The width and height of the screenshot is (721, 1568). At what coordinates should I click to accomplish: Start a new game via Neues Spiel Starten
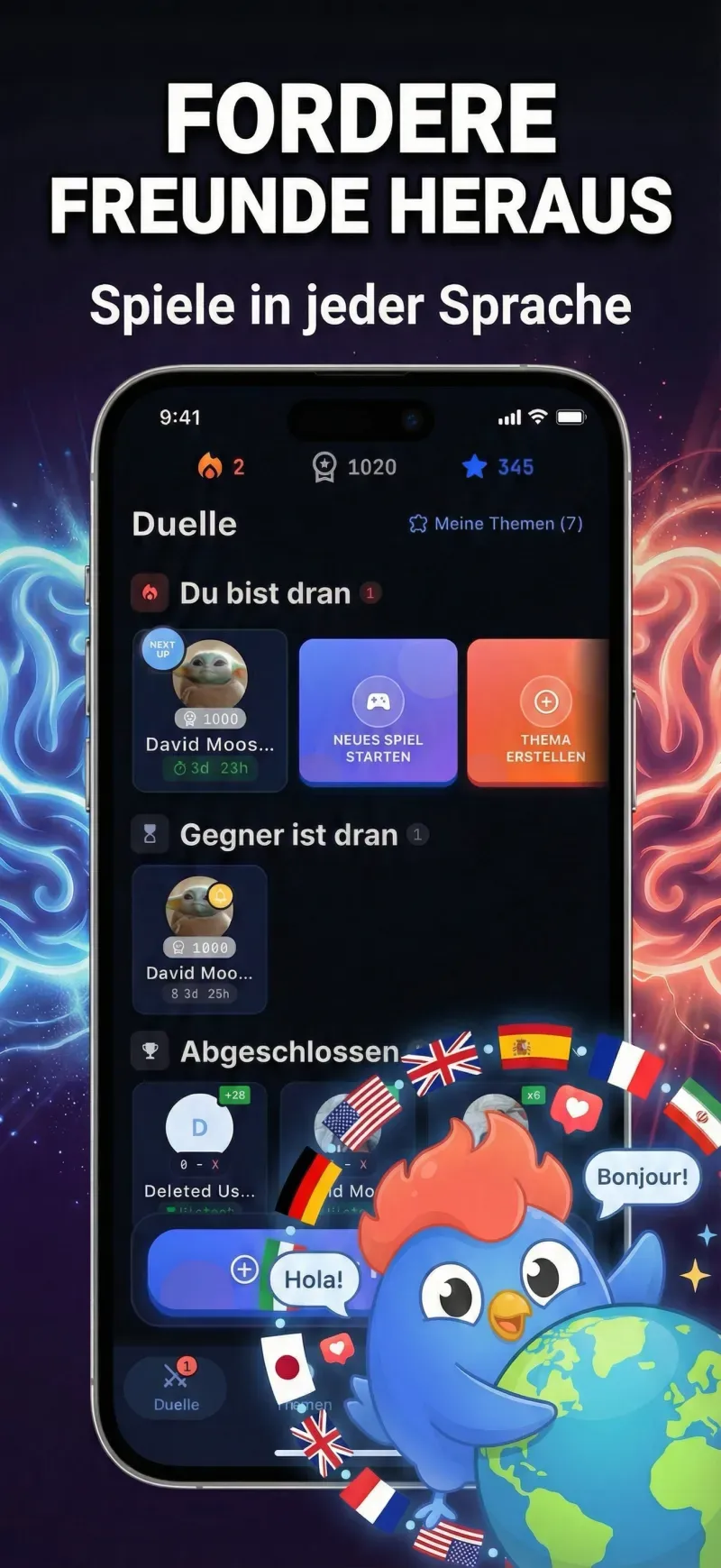coord(378,712)
